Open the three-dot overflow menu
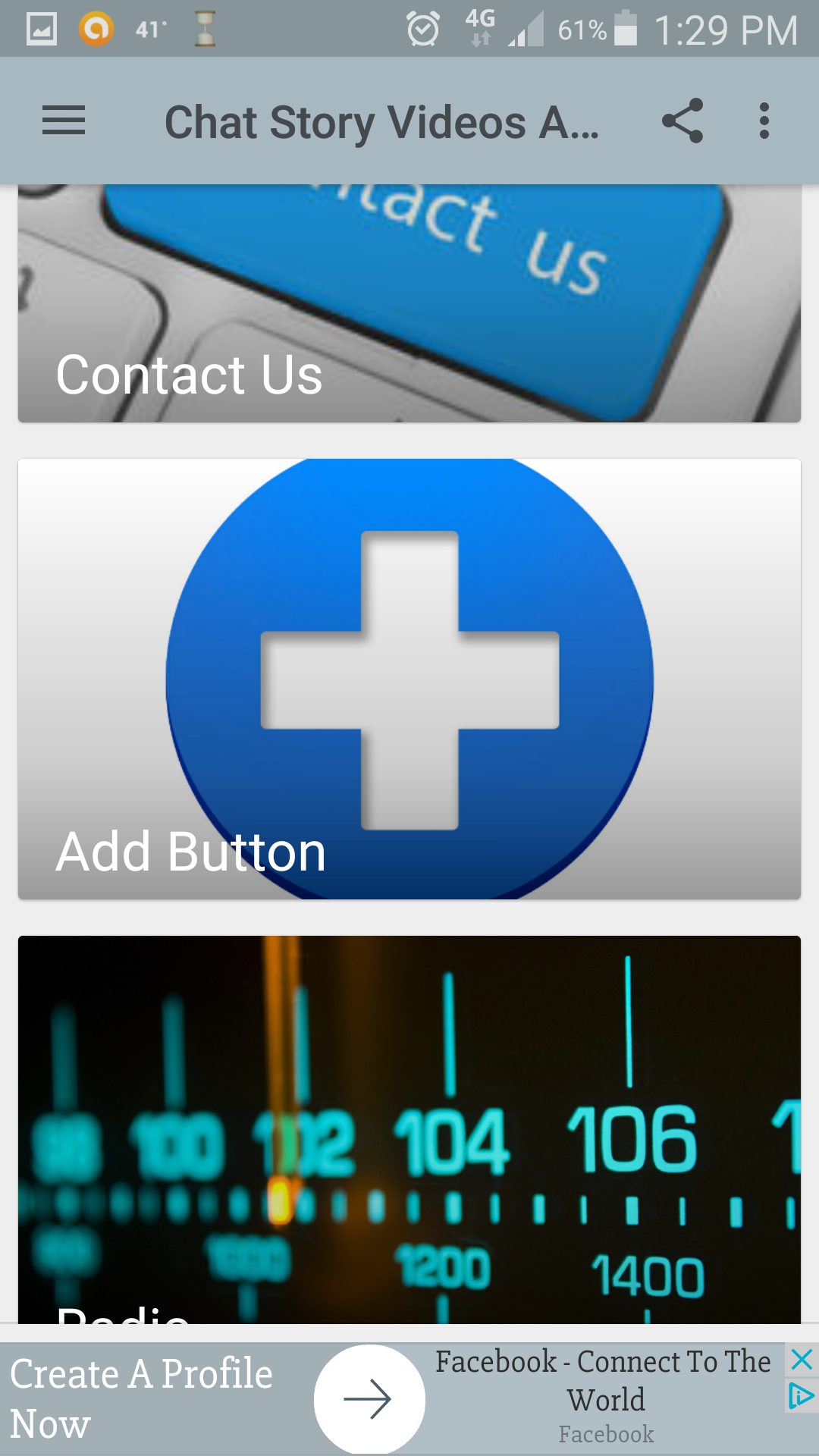 pos(764,121)
